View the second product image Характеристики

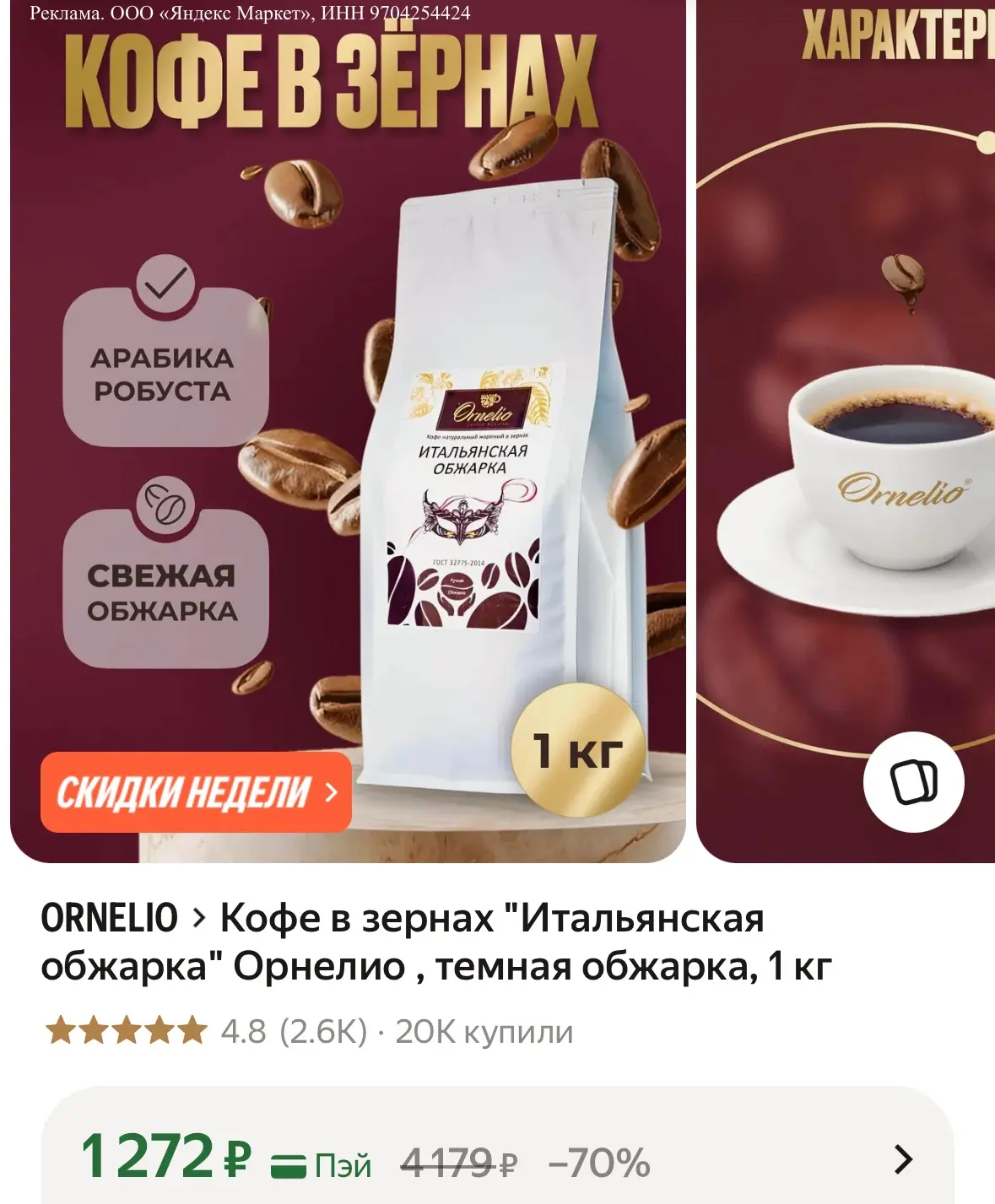click(846, 431)
